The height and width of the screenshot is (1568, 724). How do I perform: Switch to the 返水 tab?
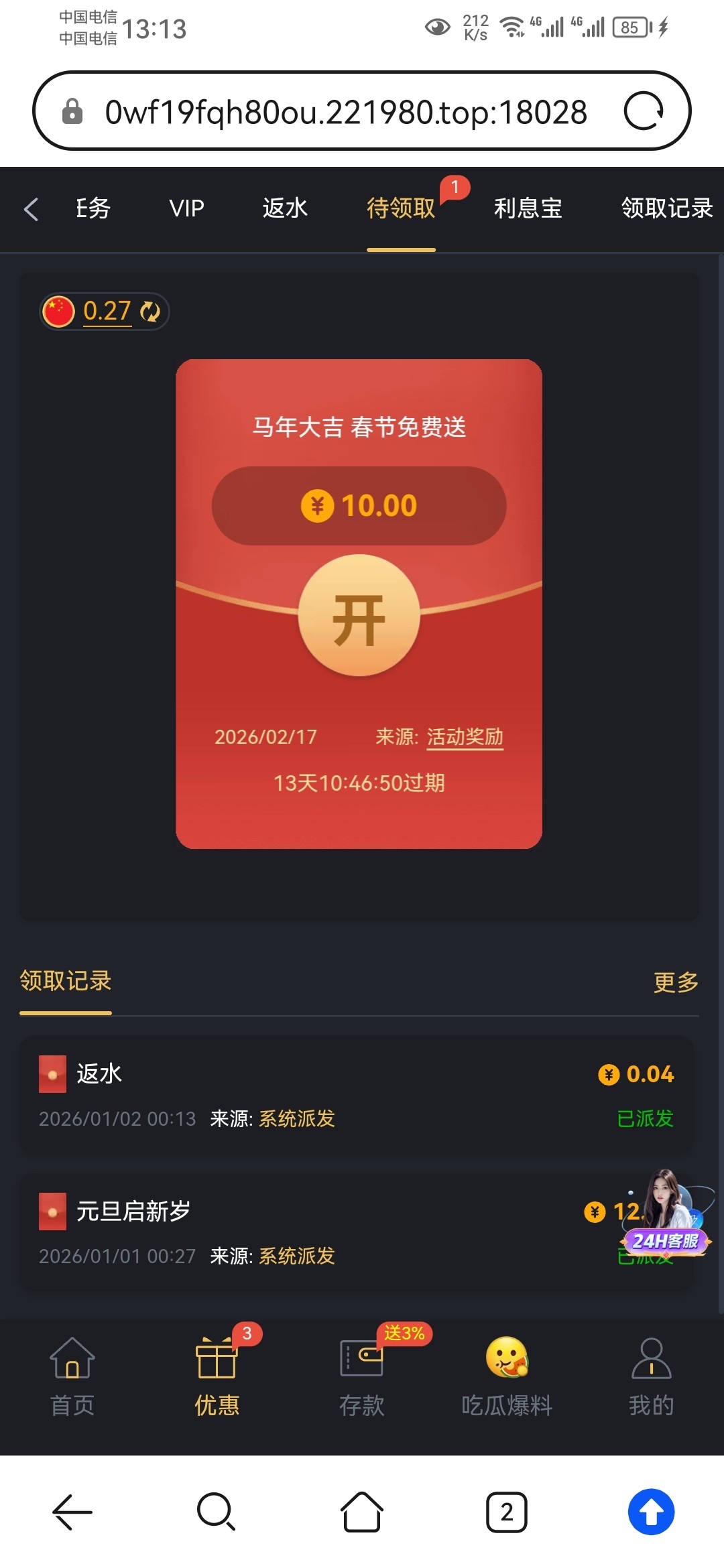point(285,208)
